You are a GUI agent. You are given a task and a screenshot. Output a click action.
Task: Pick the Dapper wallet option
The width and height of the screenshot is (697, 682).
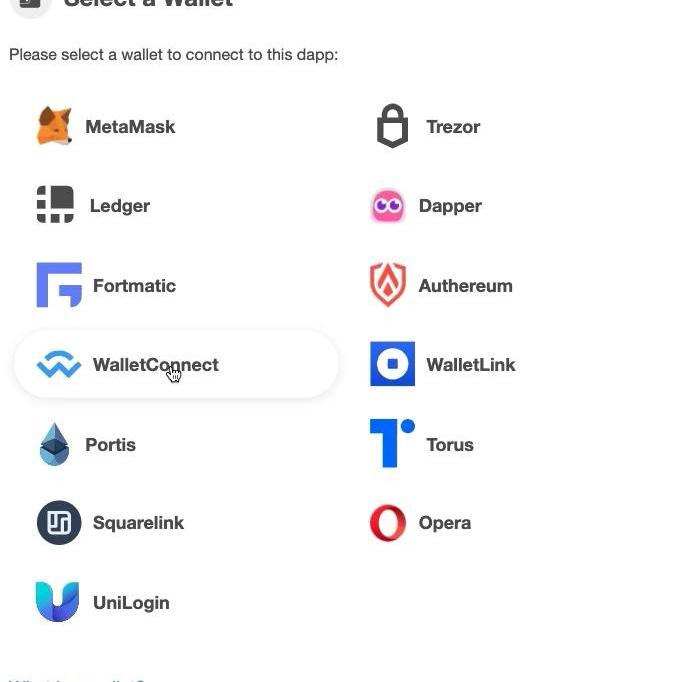click(x=427, y=206)
